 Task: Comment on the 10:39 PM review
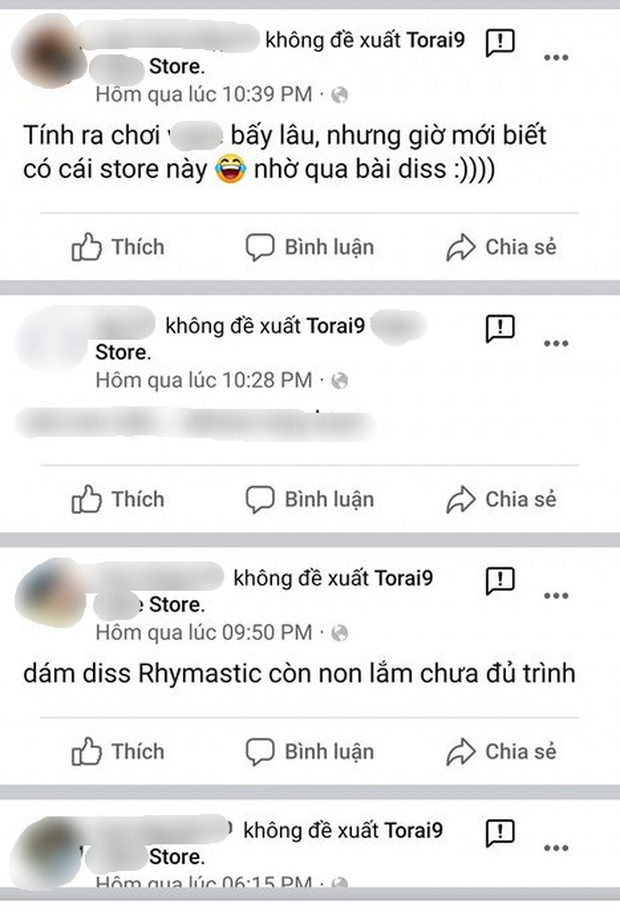coord(311,247)
